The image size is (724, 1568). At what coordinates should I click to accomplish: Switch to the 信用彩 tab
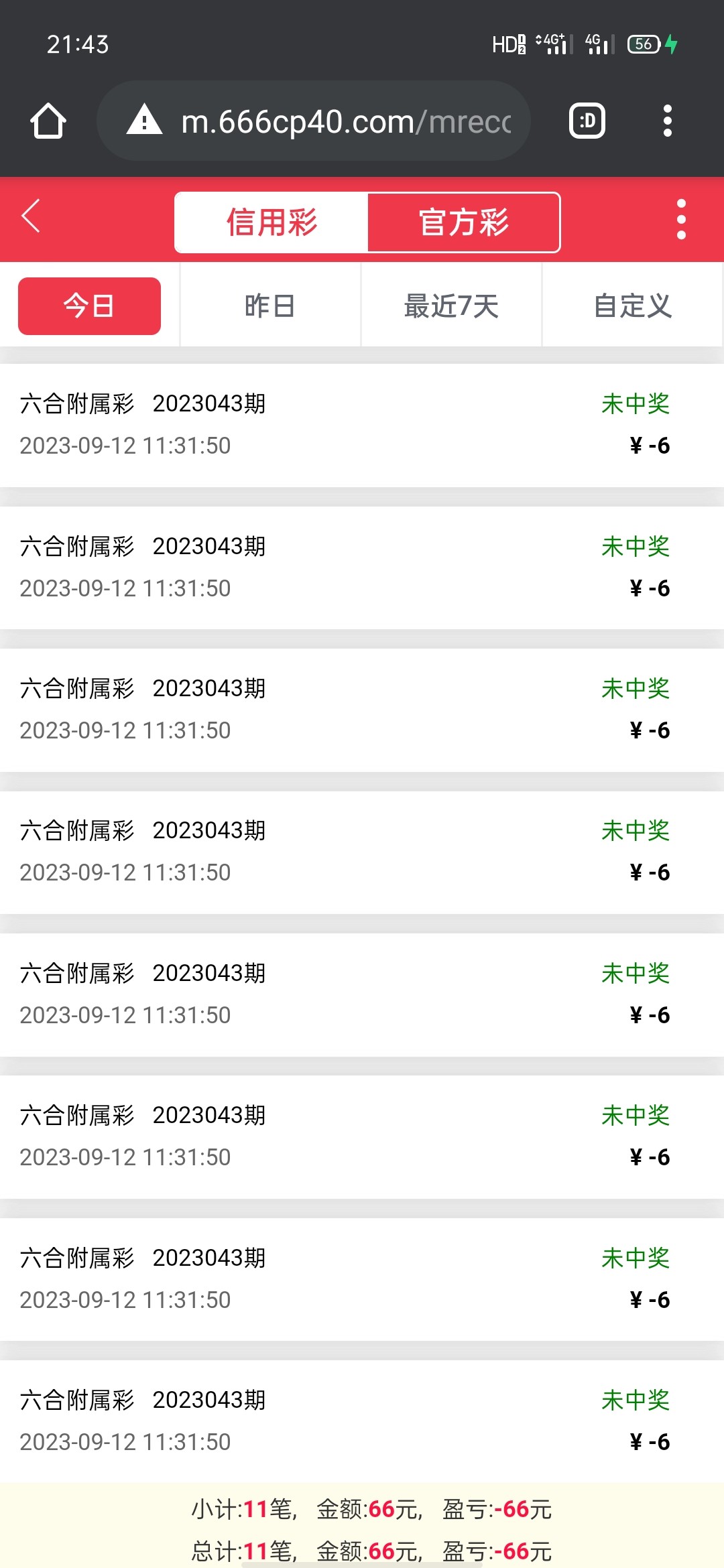(x=271, y=222)
